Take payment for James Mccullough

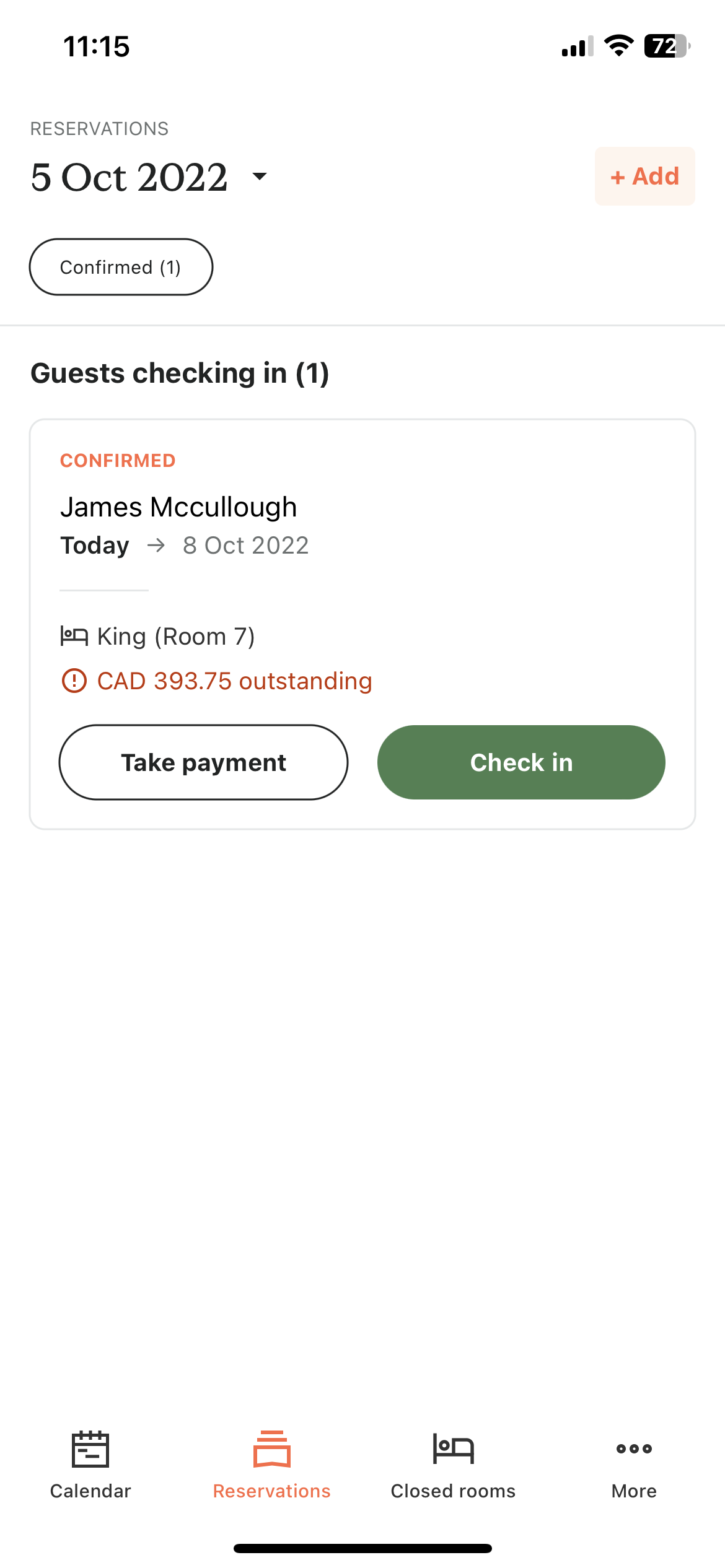click(203, 762)
